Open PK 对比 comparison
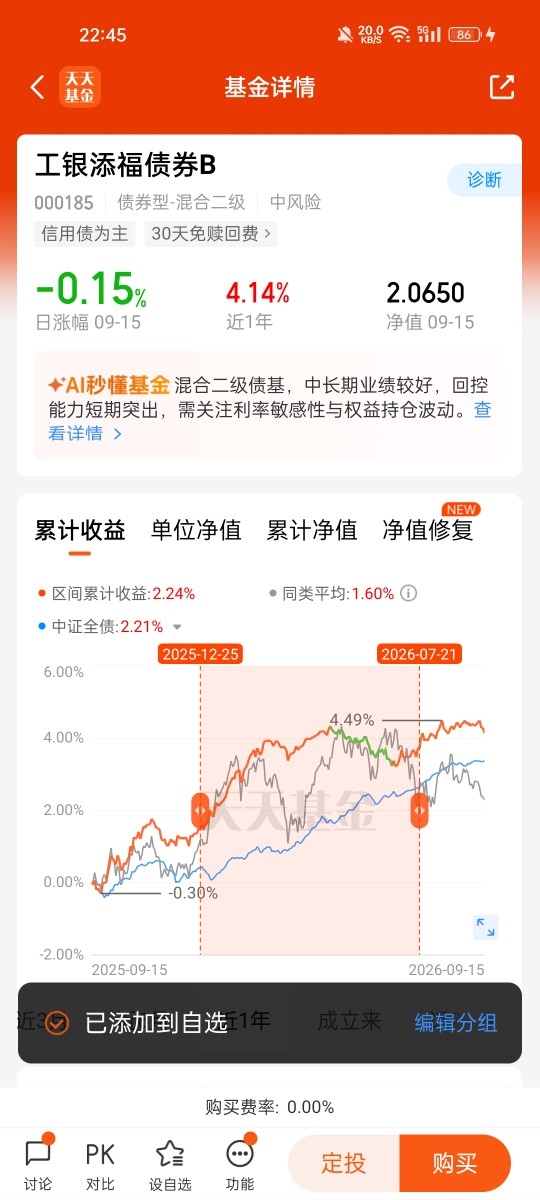Viewport: 540px width, 1200px height. click(x=100, y=1164)
